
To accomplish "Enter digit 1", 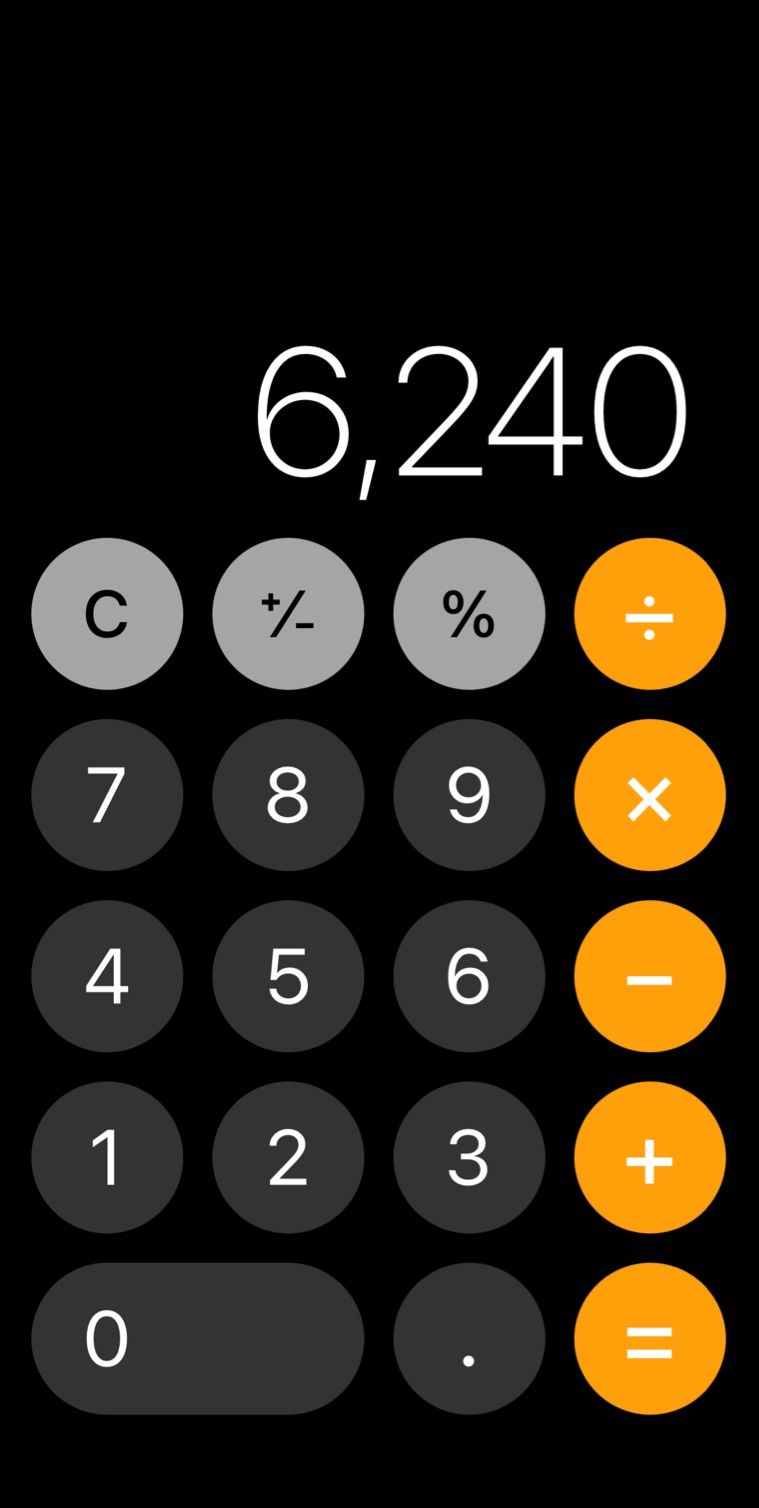I will tap(107, 1157).
